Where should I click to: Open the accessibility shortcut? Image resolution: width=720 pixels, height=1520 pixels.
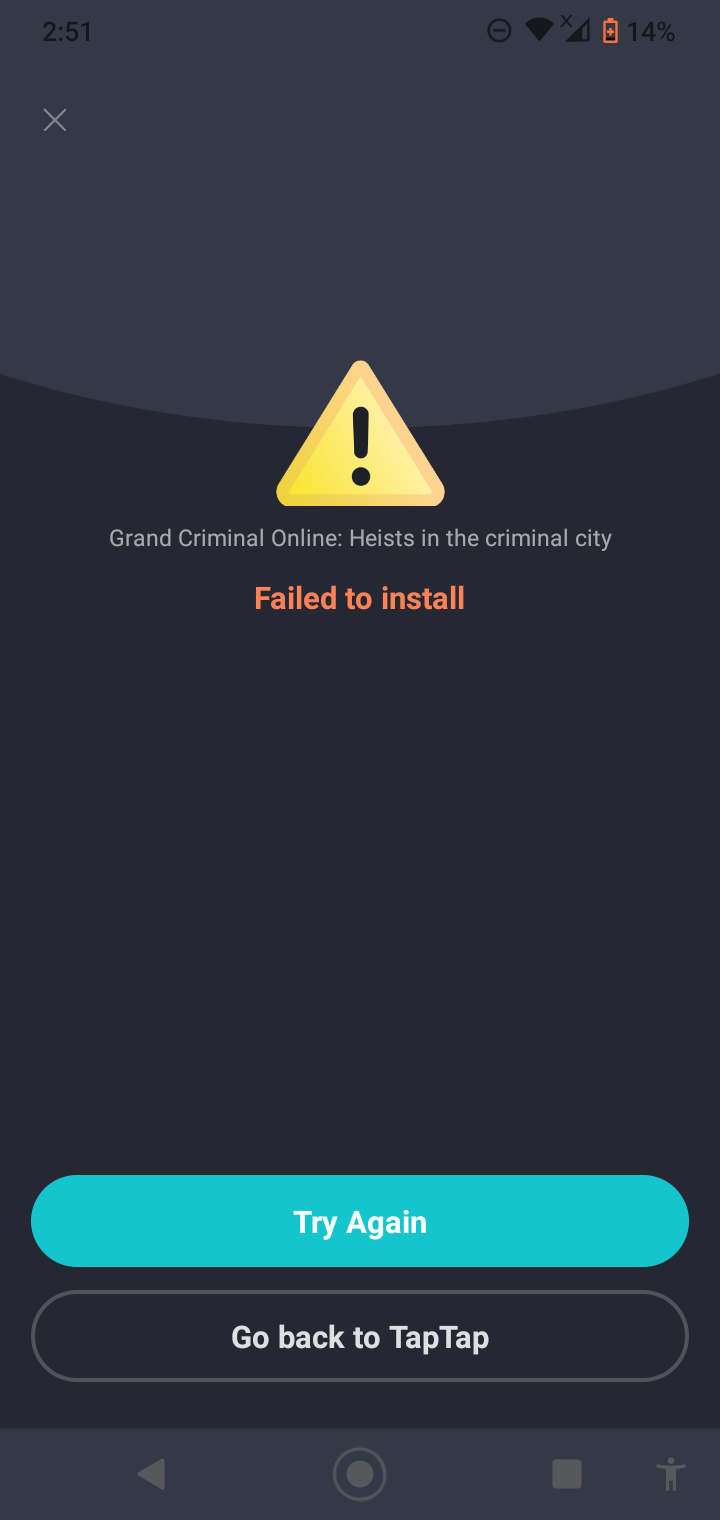click(x=670, y=1474)
